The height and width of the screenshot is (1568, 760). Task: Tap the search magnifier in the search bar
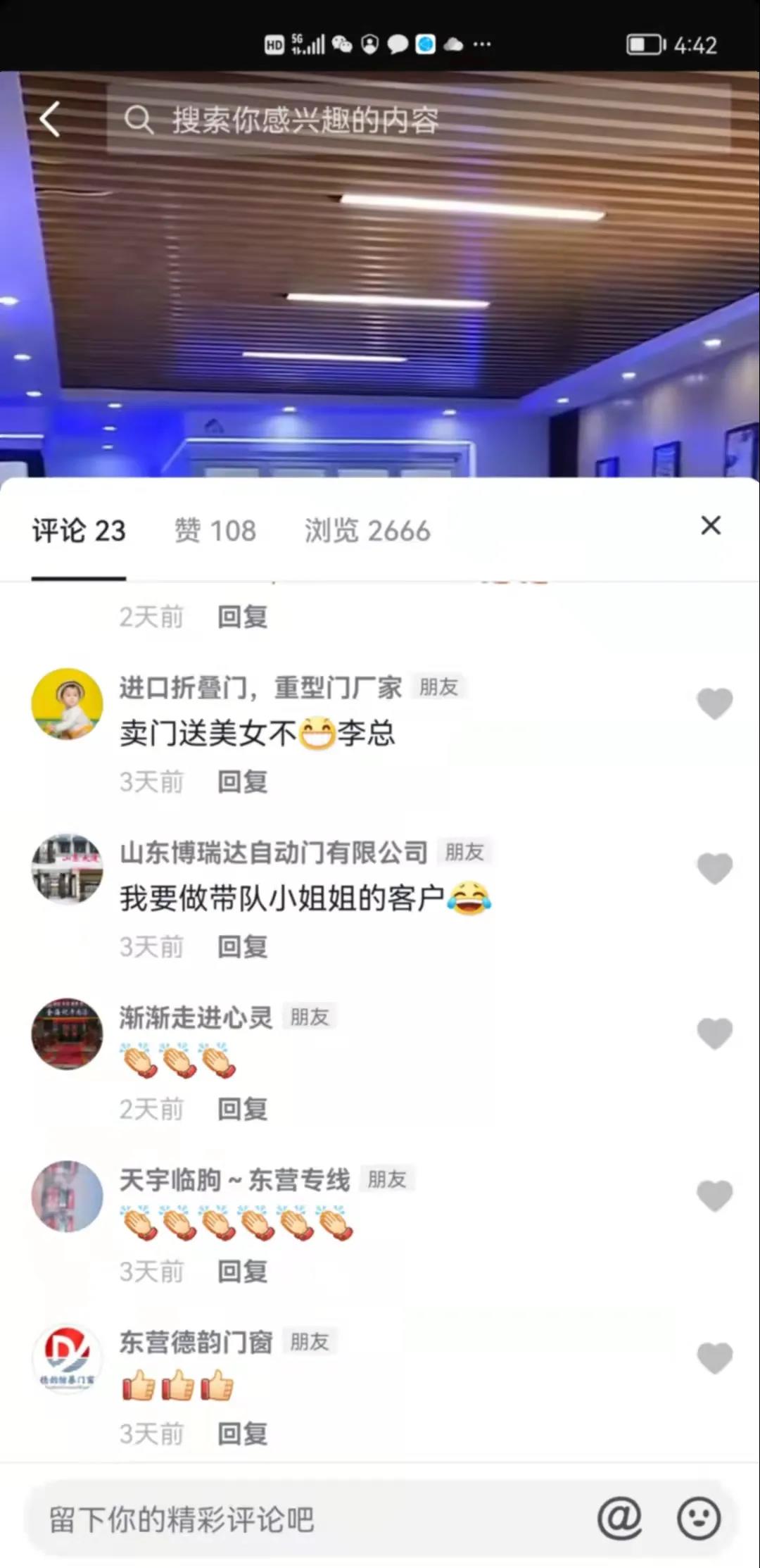(141, 120)
